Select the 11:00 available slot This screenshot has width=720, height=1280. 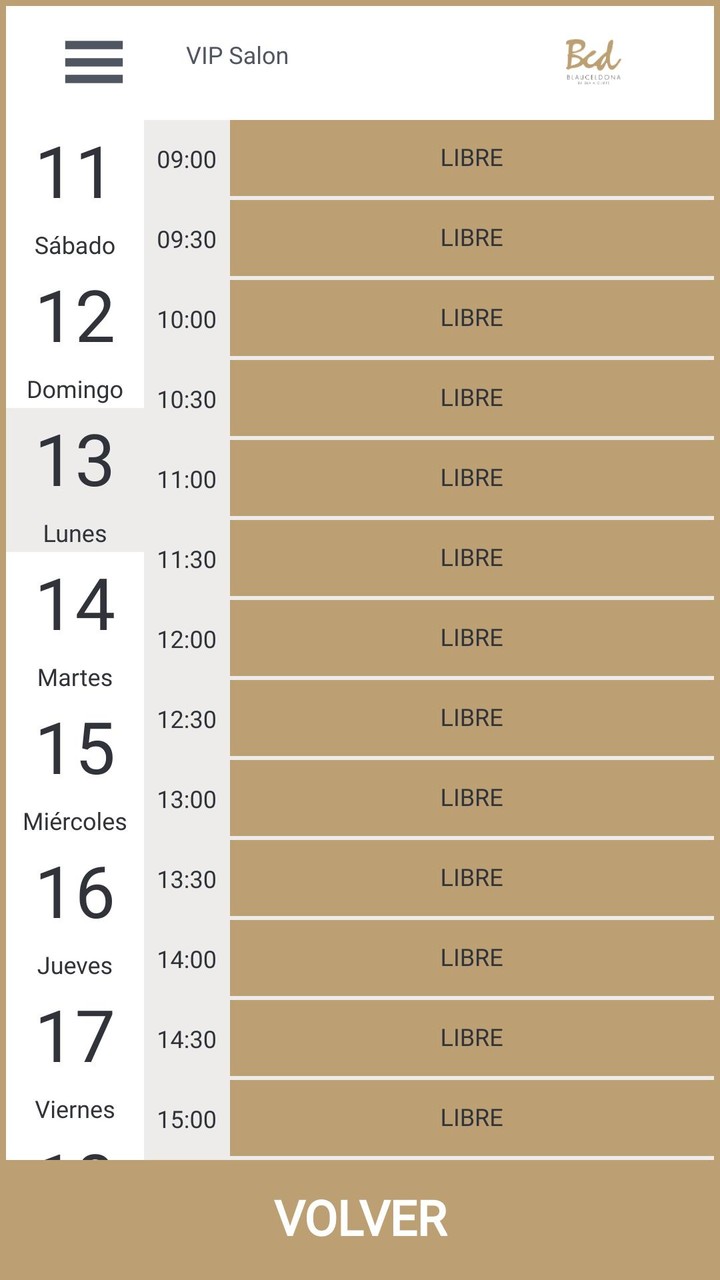[x=471, y=478]
